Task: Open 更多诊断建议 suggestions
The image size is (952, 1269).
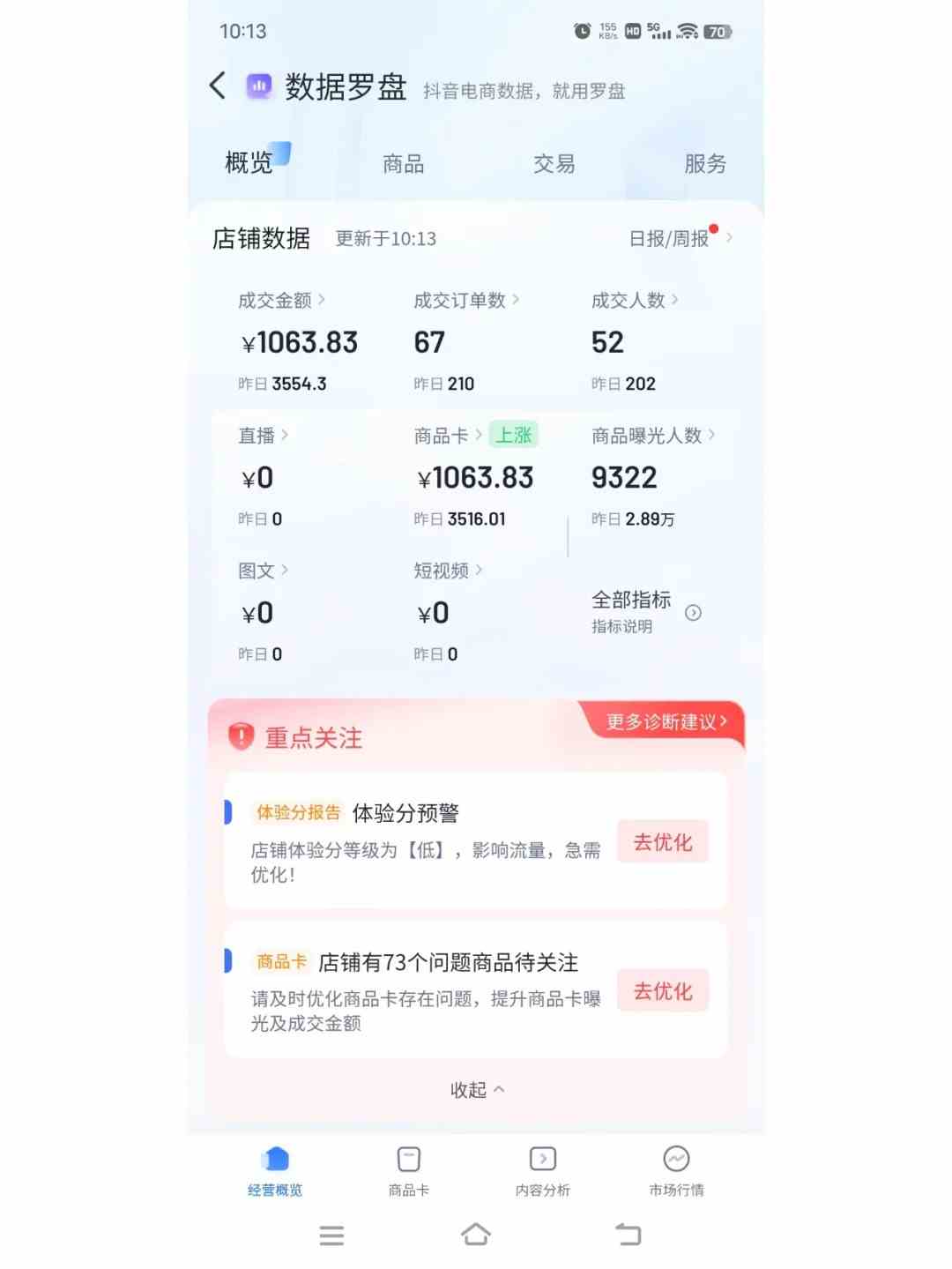Action: [x=665, y=720]
